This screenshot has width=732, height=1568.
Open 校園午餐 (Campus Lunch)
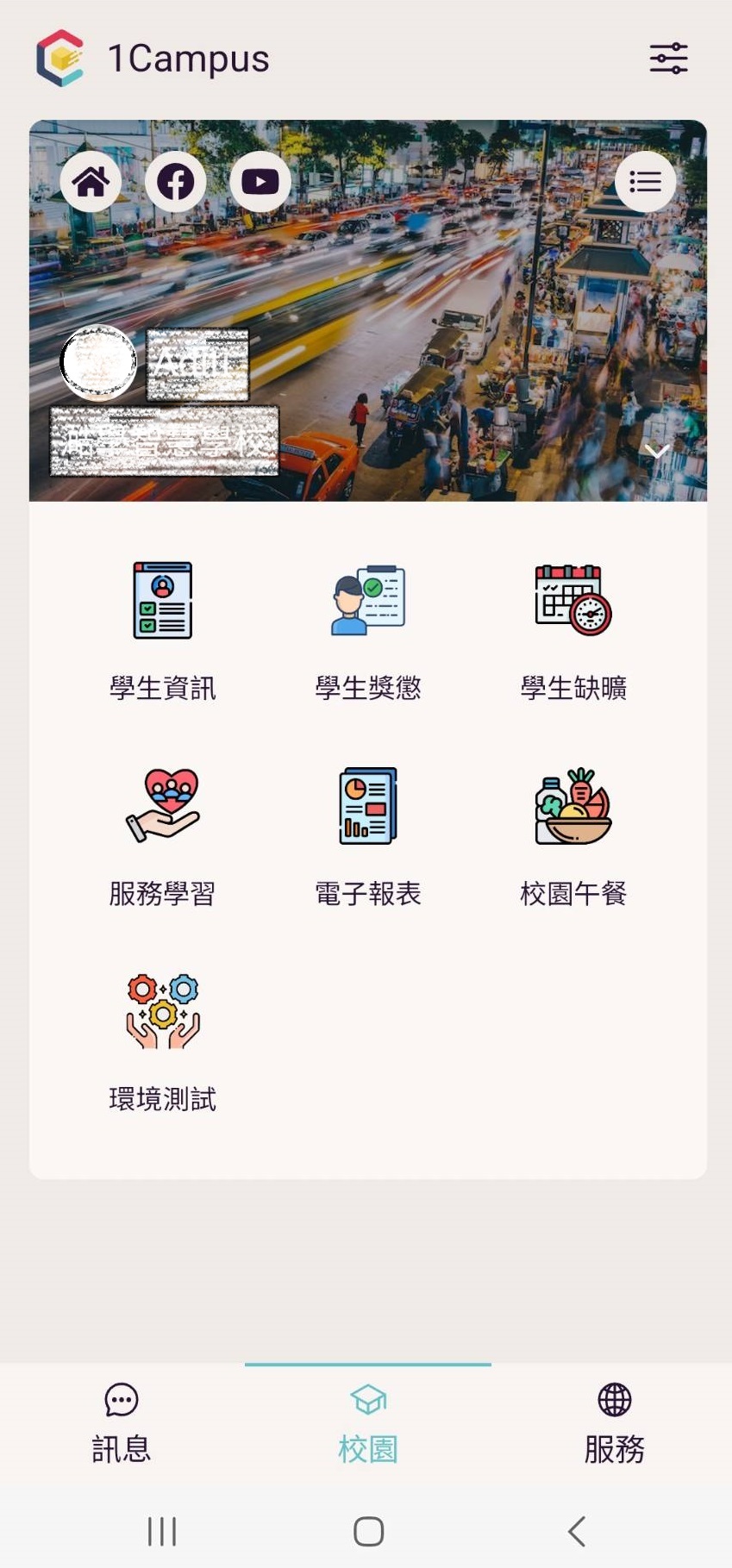click(x=573, y=834)
